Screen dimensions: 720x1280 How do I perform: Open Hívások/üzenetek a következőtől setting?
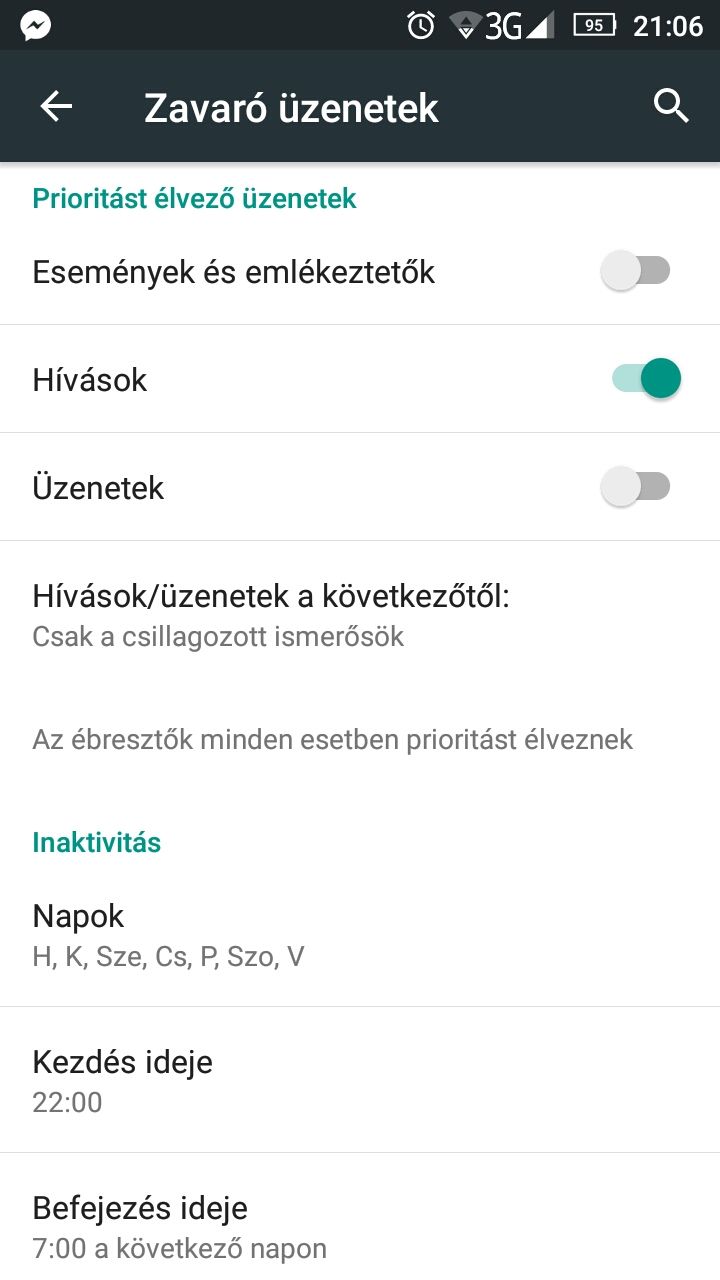[x=360, y=616]
